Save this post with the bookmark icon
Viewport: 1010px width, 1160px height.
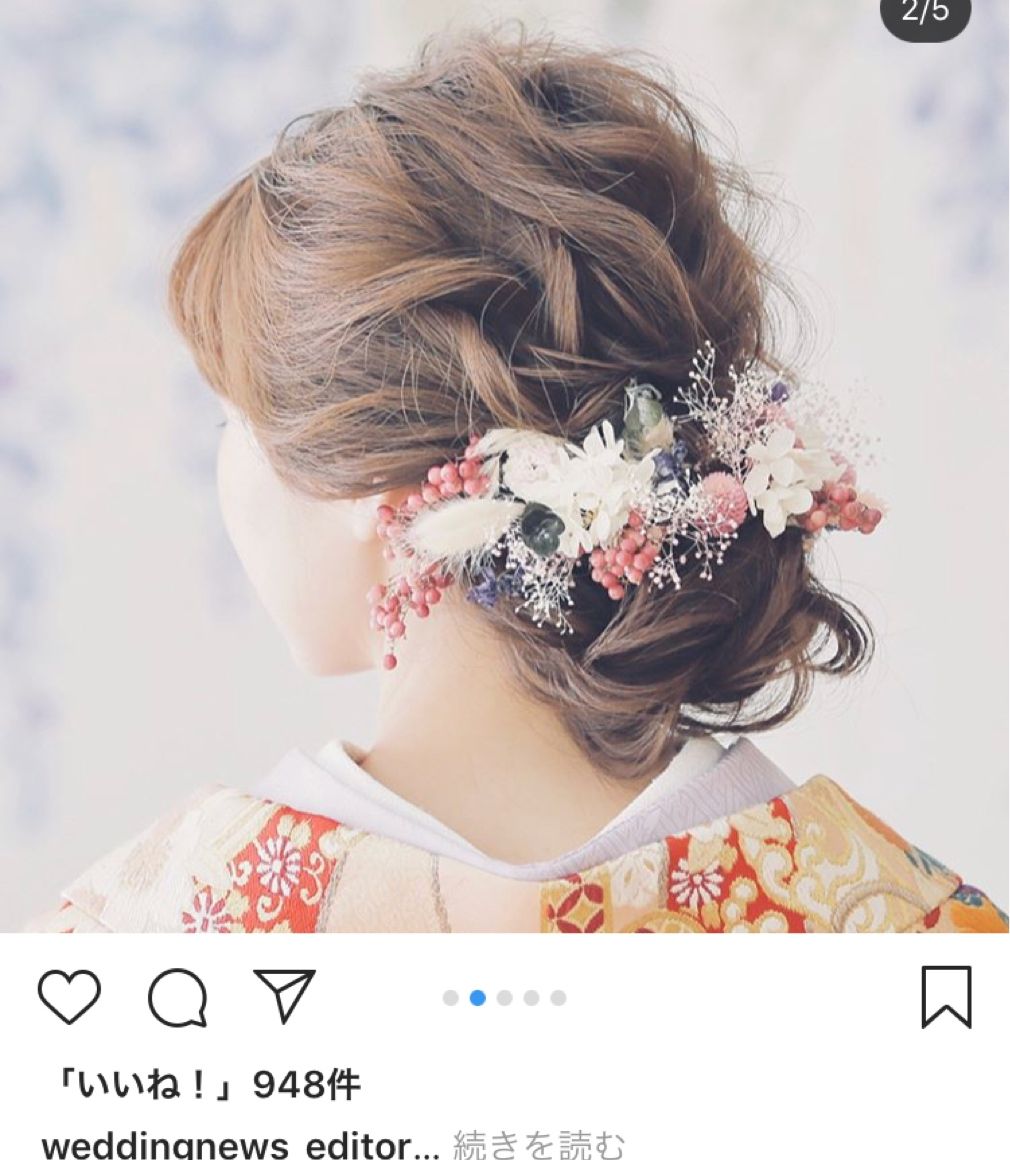click(x=945, y=997)
